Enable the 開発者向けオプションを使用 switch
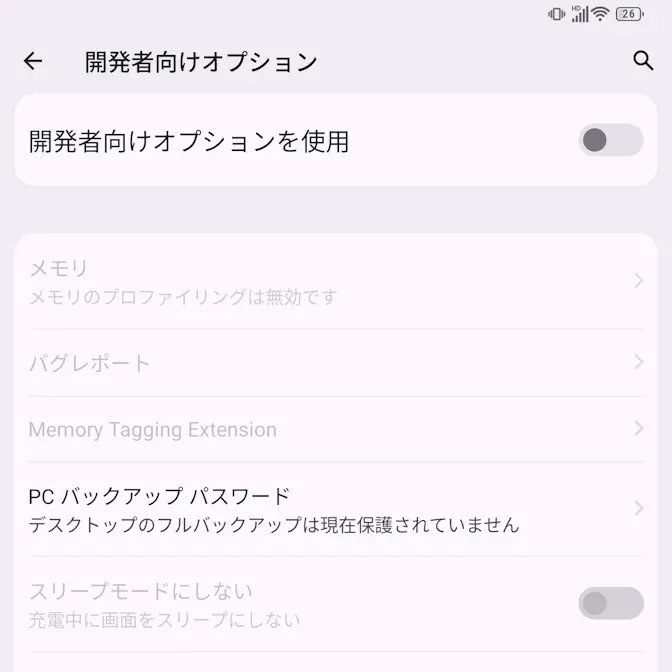Viewport: 672px width, 672px height. pos(610,141)
